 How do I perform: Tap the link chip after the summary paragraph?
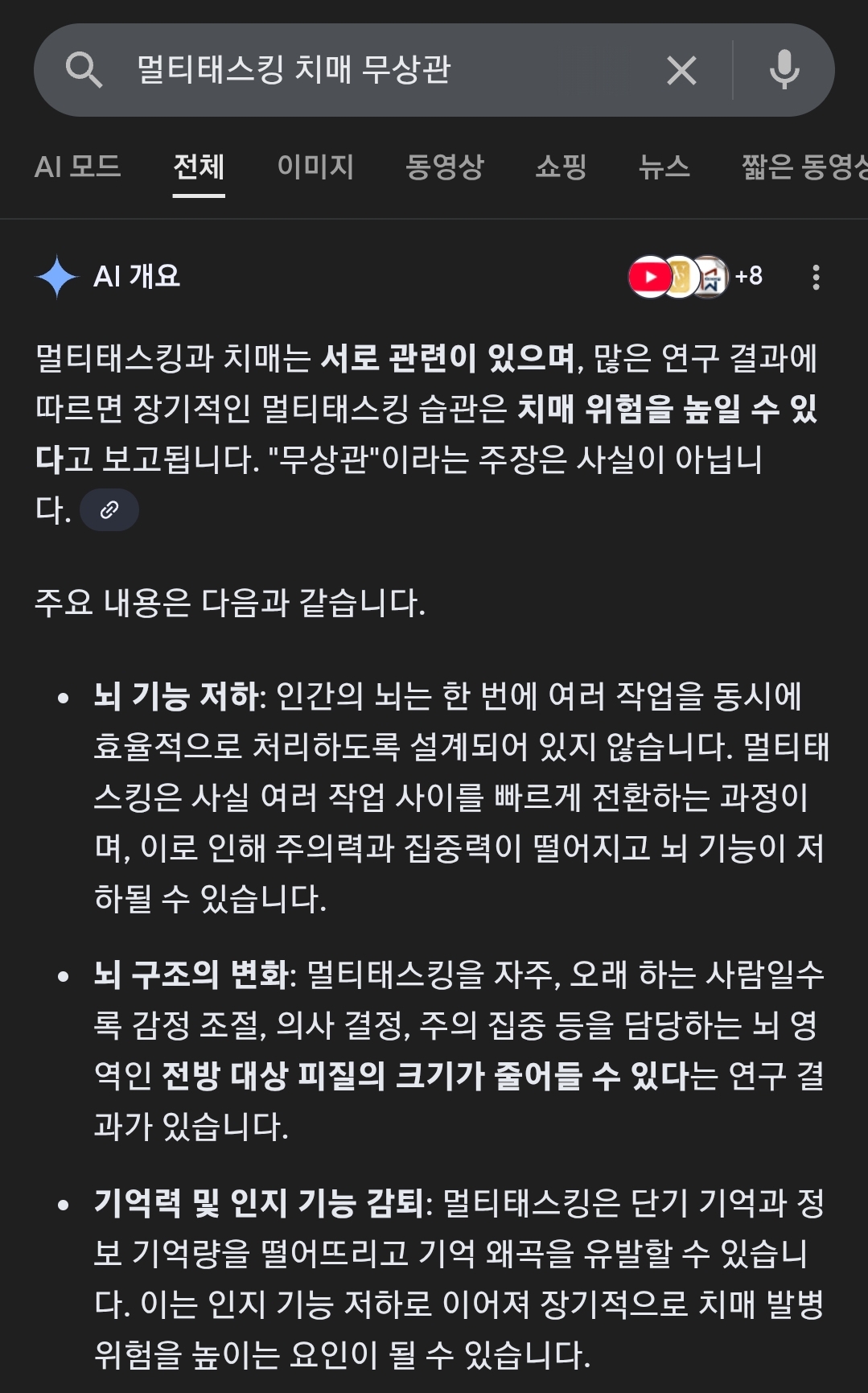[x=109, y=509]
